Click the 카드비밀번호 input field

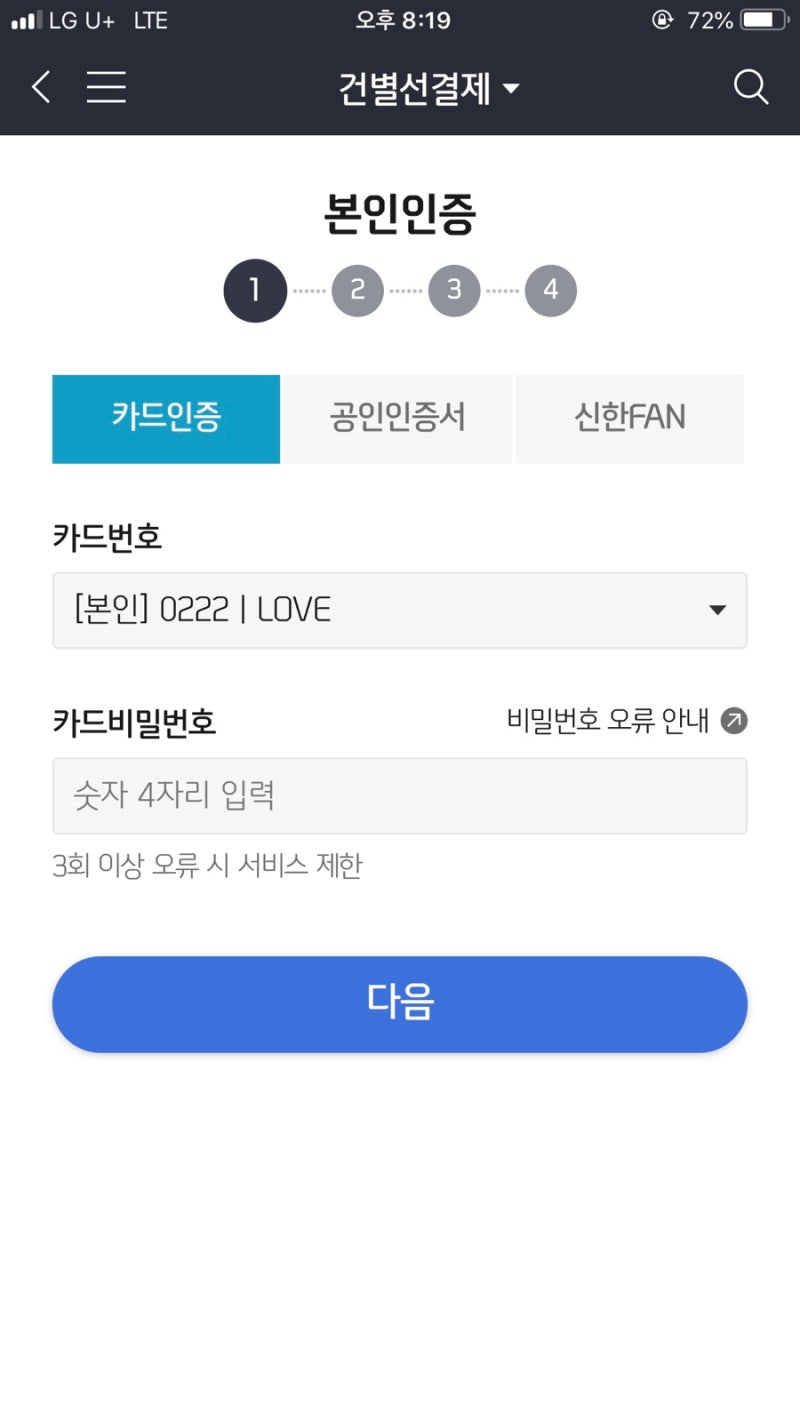[399, 795]
